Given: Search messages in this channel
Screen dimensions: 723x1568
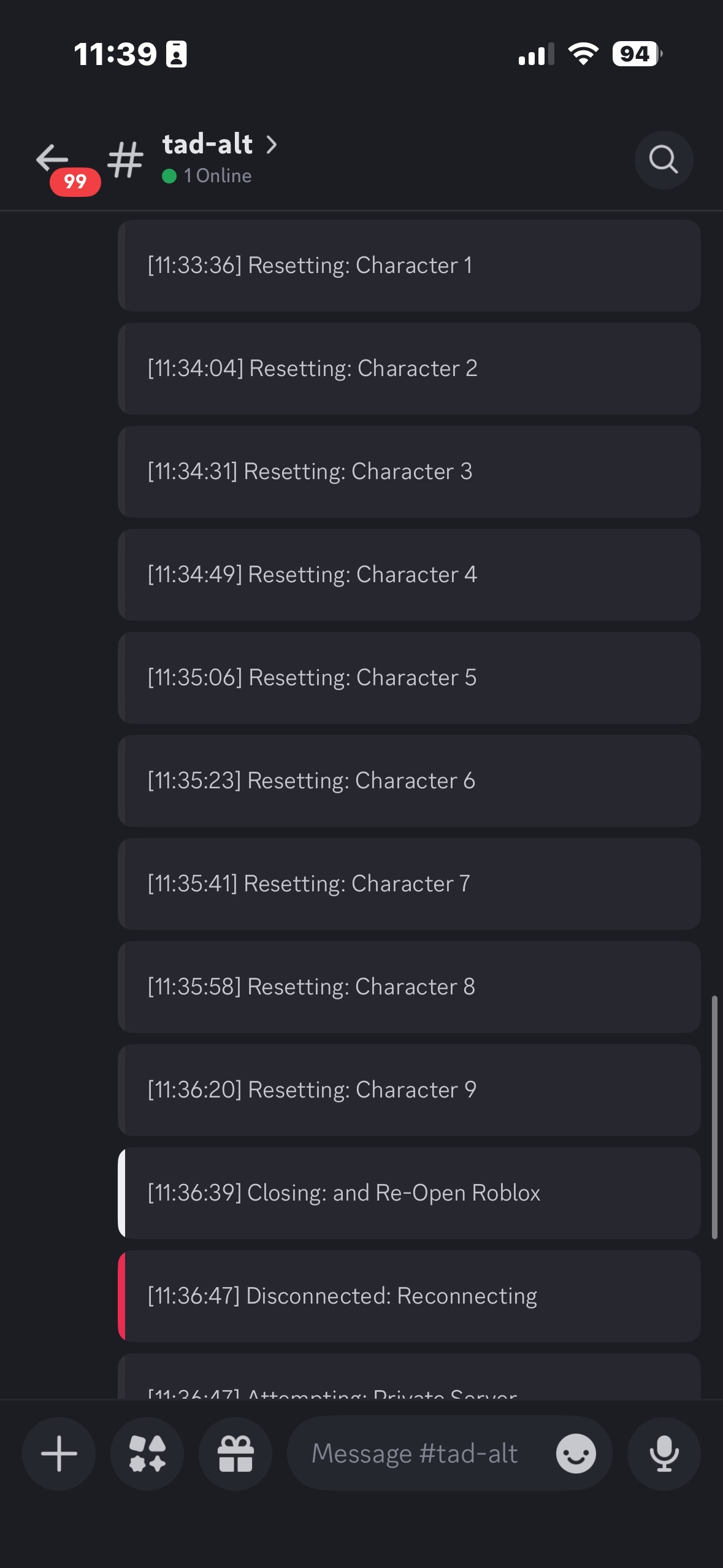Looking at the screenshot, I should [663, 160].
